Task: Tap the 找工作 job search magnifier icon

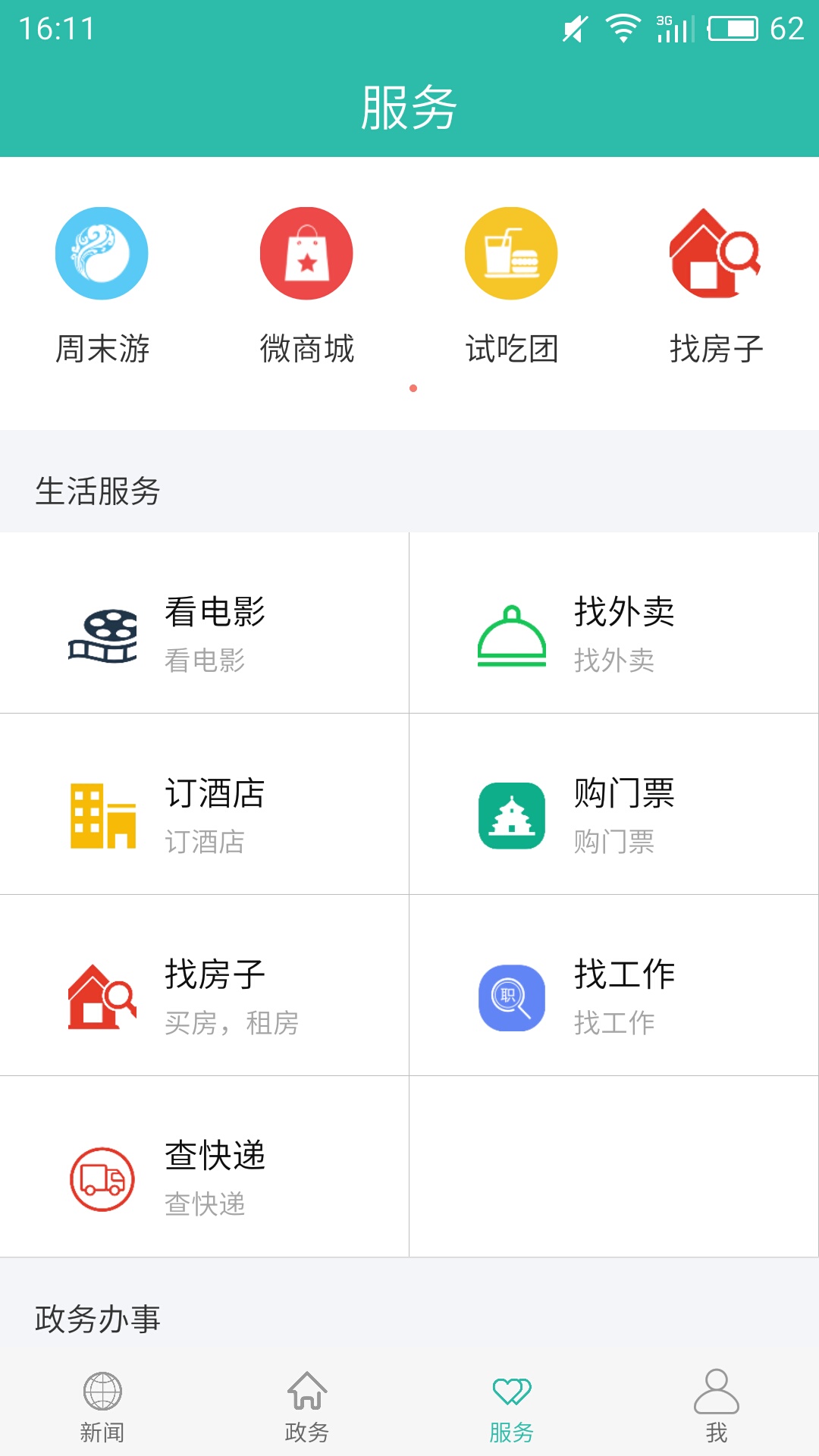Action: click(x=510, y=999)
